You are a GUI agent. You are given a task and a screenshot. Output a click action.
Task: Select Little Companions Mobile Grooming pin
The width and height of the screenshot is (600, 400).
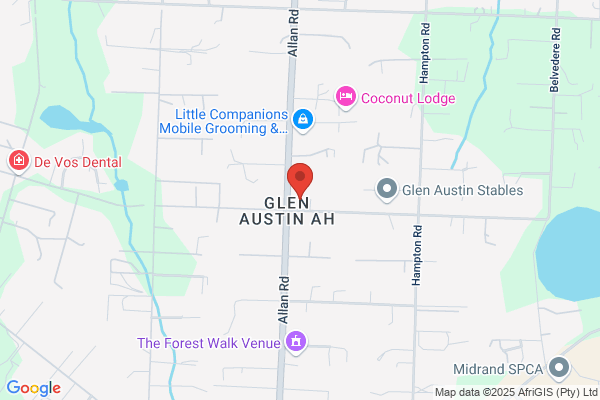tap(303, 120)
